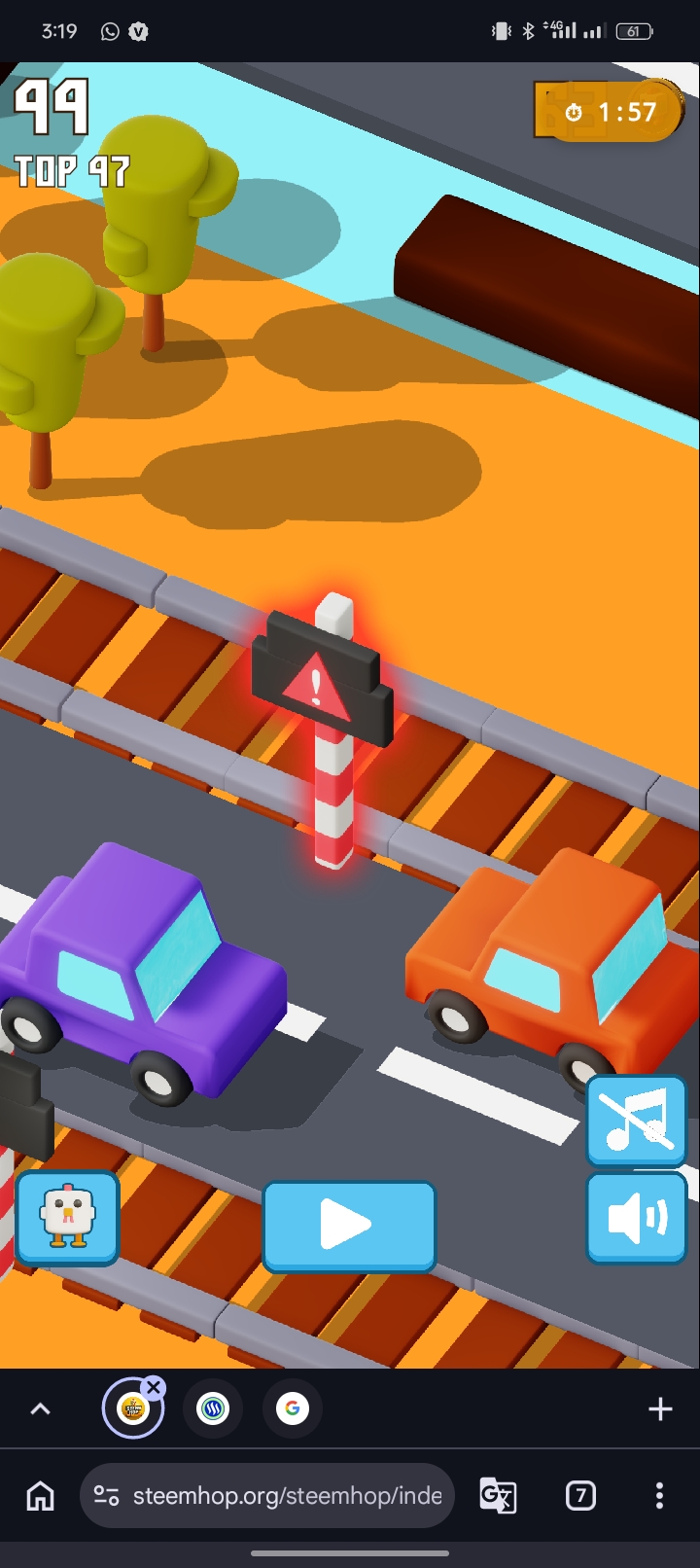Collapse the tab strip with the up chevron

[x=41, y=1408]
